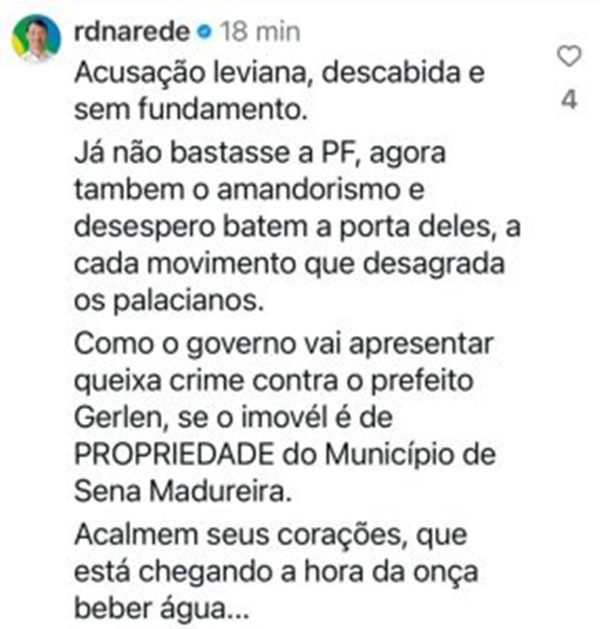Like the comment by rdnarede
600x629 pixels.
click(569, 57)
